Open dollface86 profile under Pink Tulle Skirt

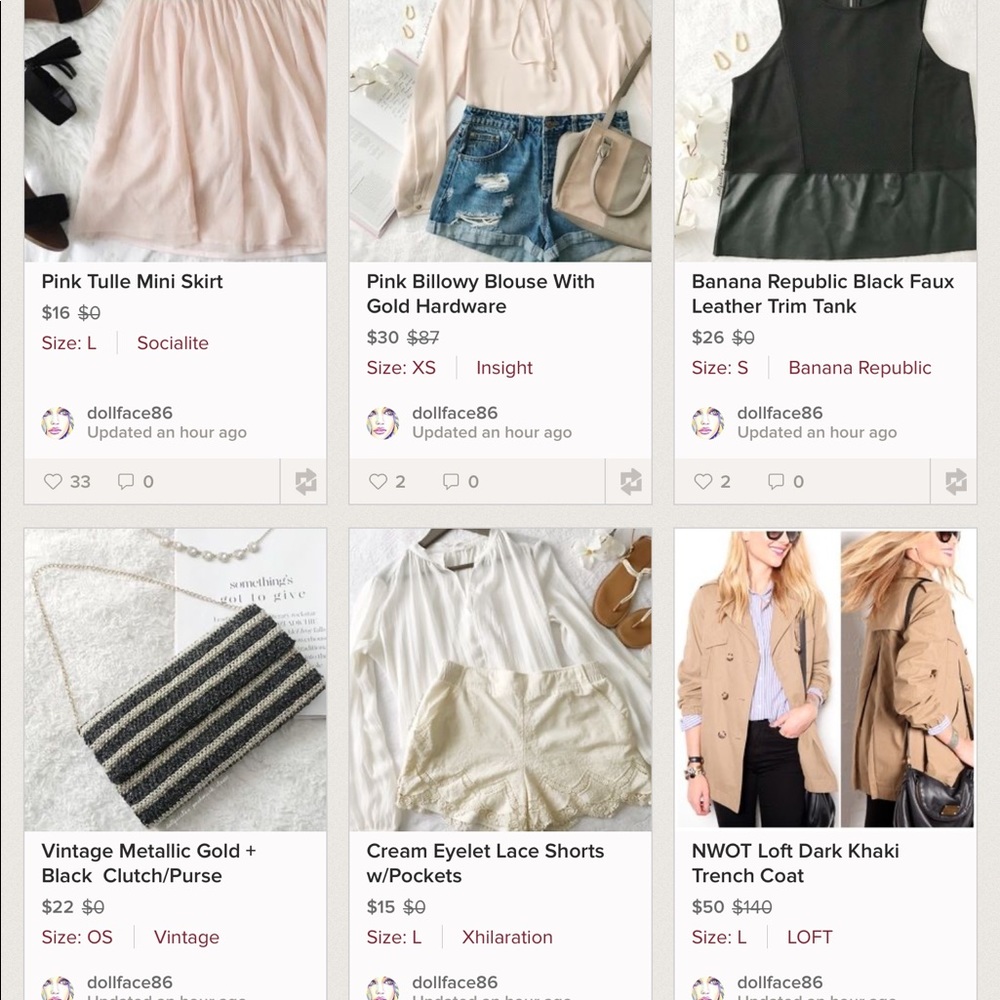tap(130, 413)
